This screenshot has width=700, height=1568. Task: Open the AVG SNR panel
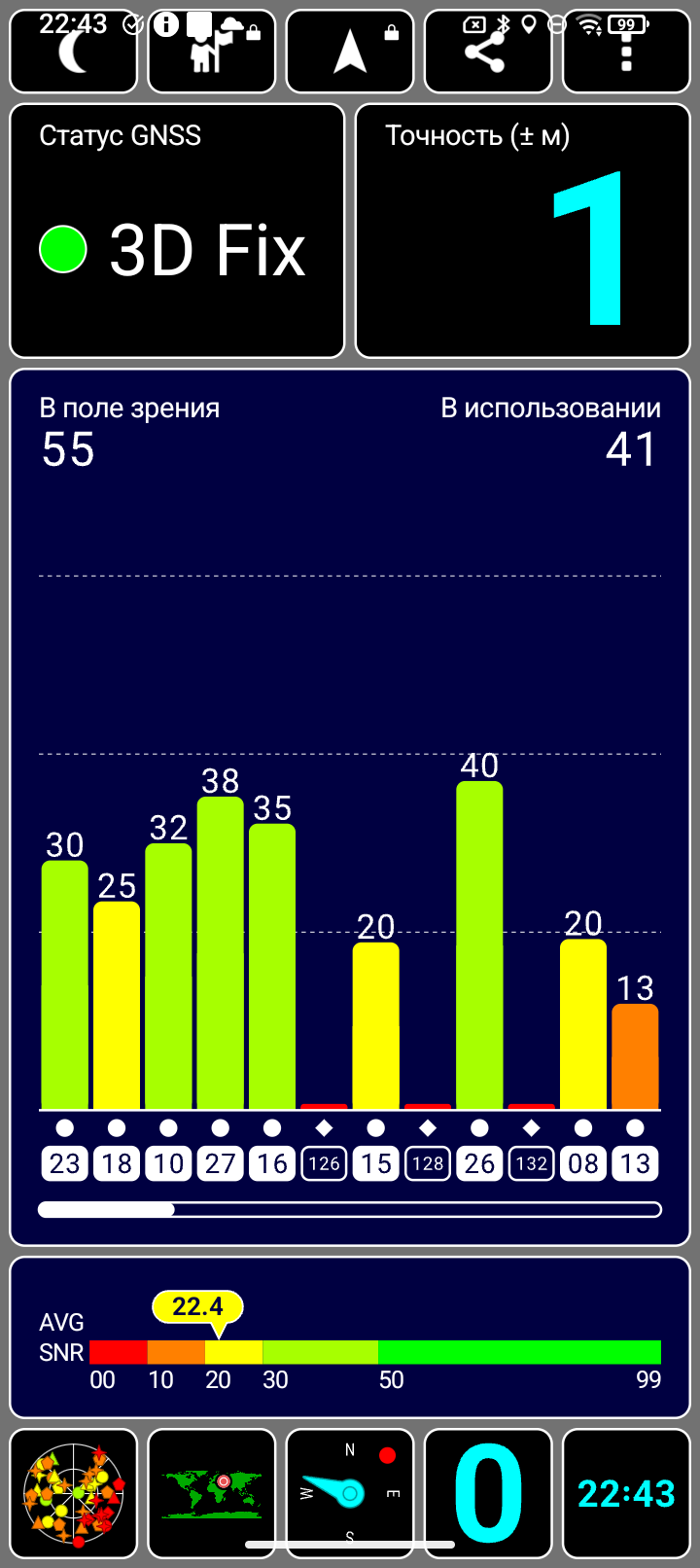[350, 1337]
